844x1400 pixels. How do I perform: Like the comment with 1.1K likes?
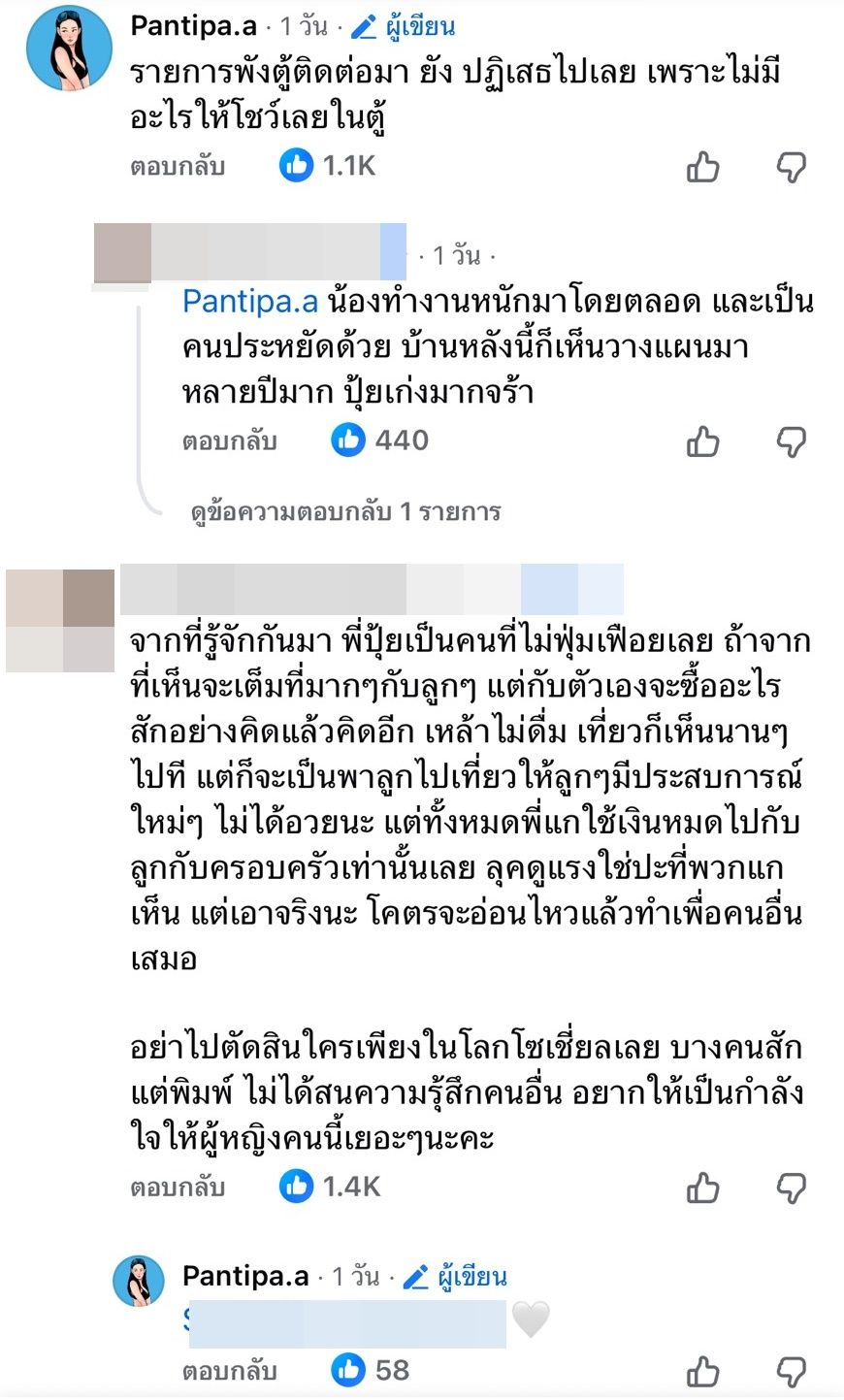(x=703, y=167)
